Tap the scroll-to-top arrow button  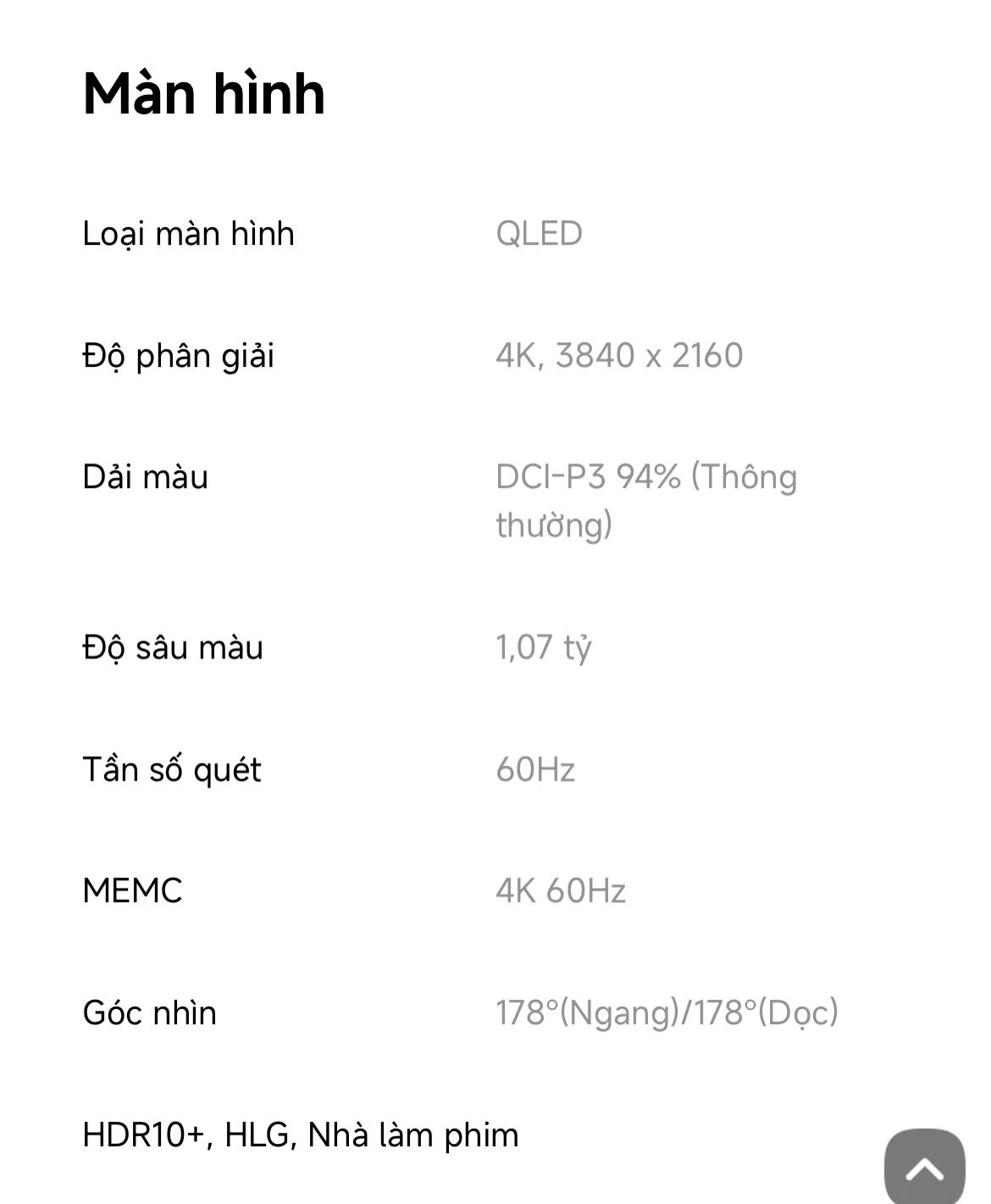coord(924,1168)
